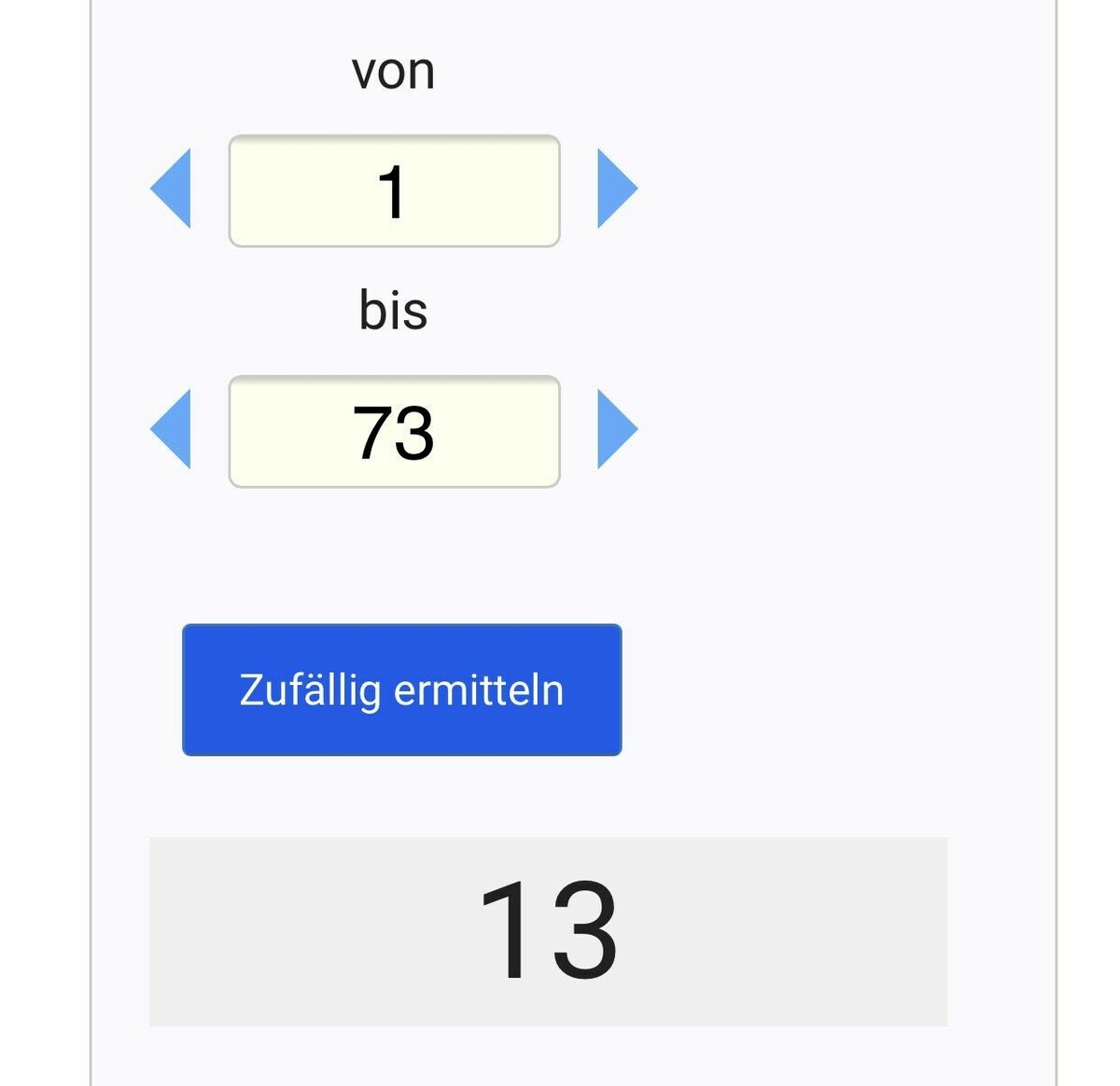Edit the 'von' number field
Viewport: 1120px width, 1086px height.
pos(394,191)
